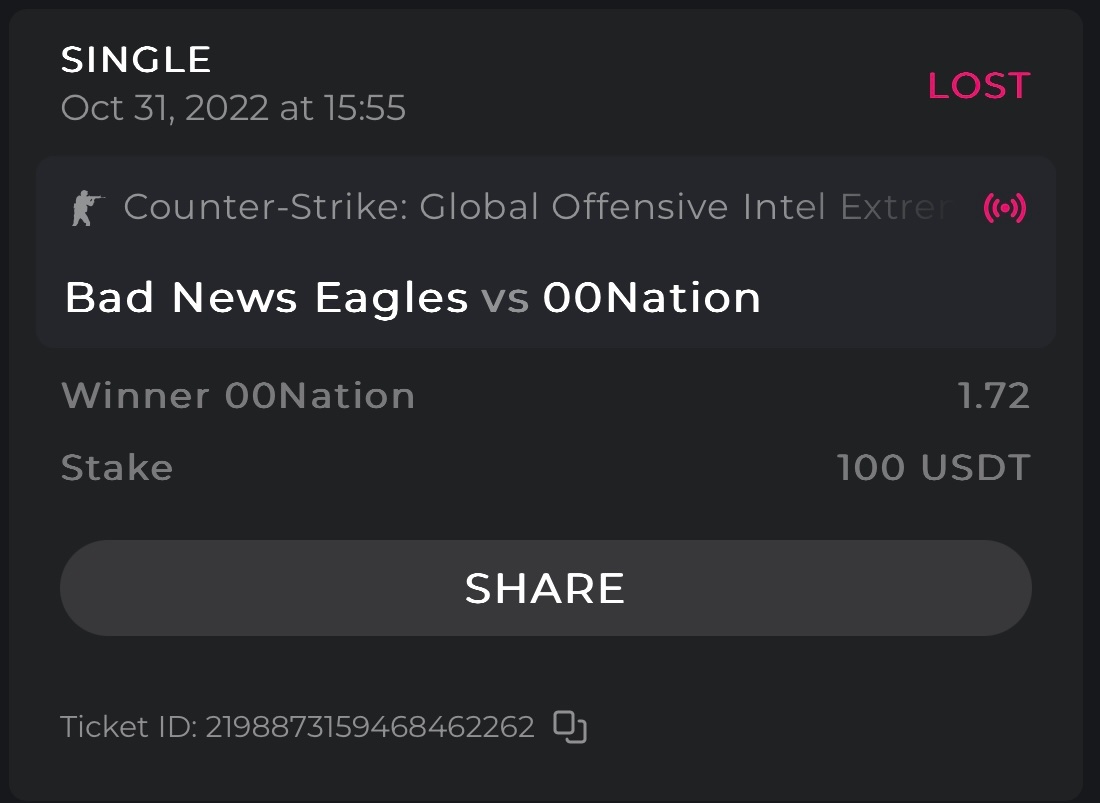This screenshot has height=803, width=1100.
Task: Copy the ticket ID
Action: (570, 727)
